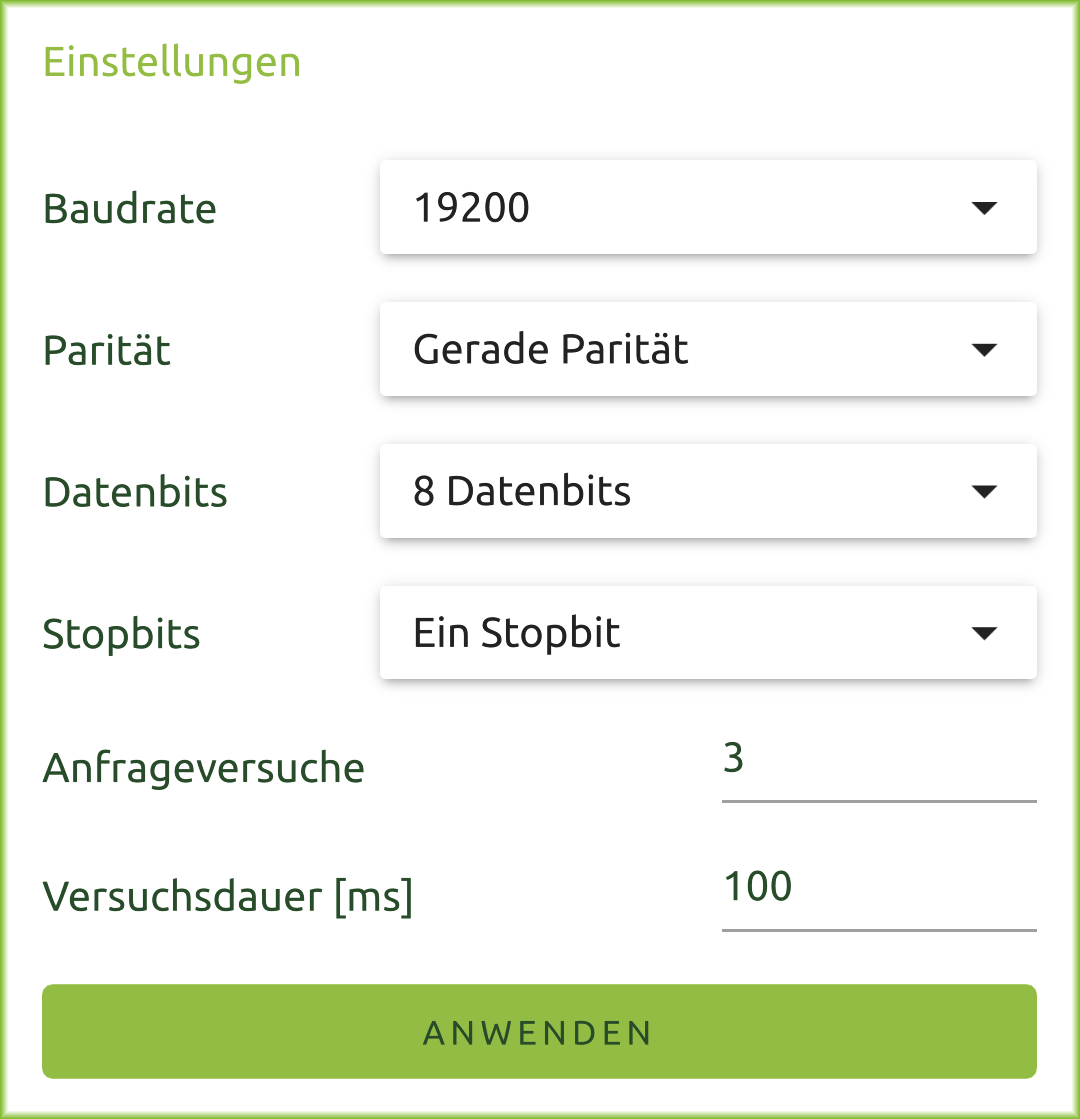Select the value 19200 in Baudrate
The image size is (1080, 1119).
(x=470, y=206)
